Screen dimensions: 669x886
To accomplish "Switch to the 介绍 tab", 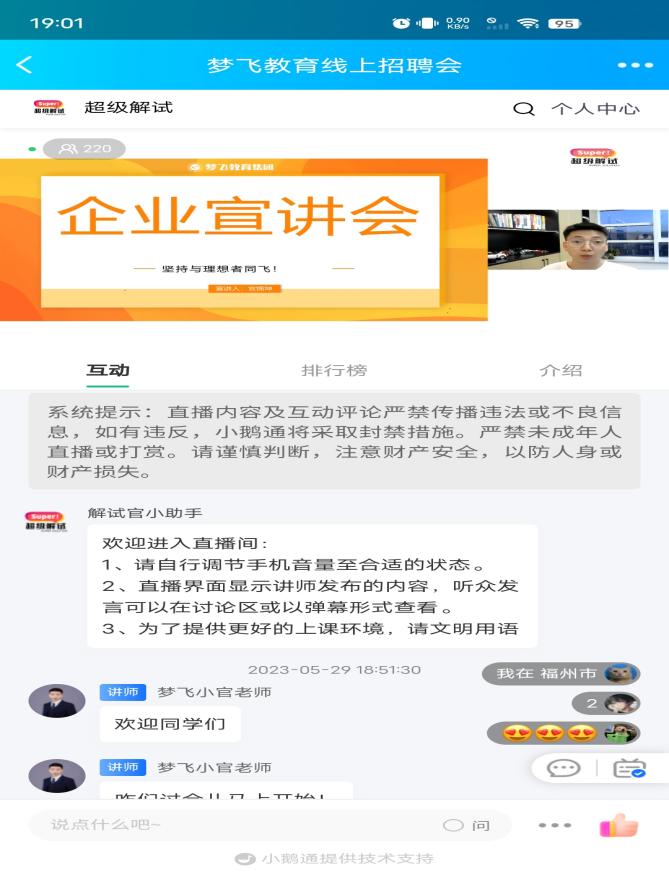I will [x=560, y=370].
